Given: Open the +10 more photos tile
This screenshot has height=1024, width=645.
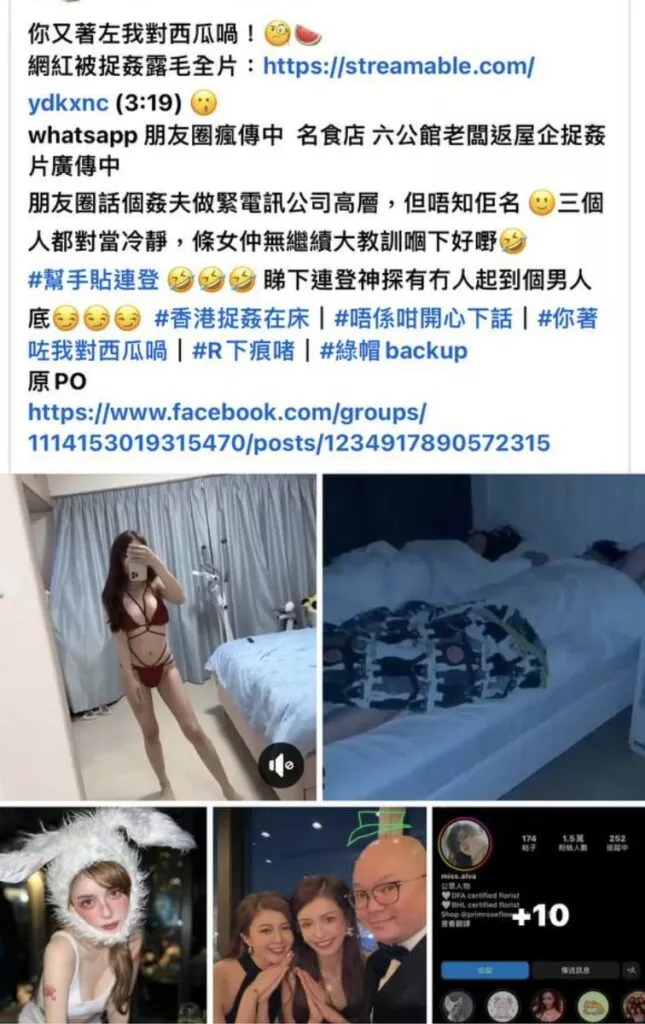Looking at the screenshot, I should point(540,915).
